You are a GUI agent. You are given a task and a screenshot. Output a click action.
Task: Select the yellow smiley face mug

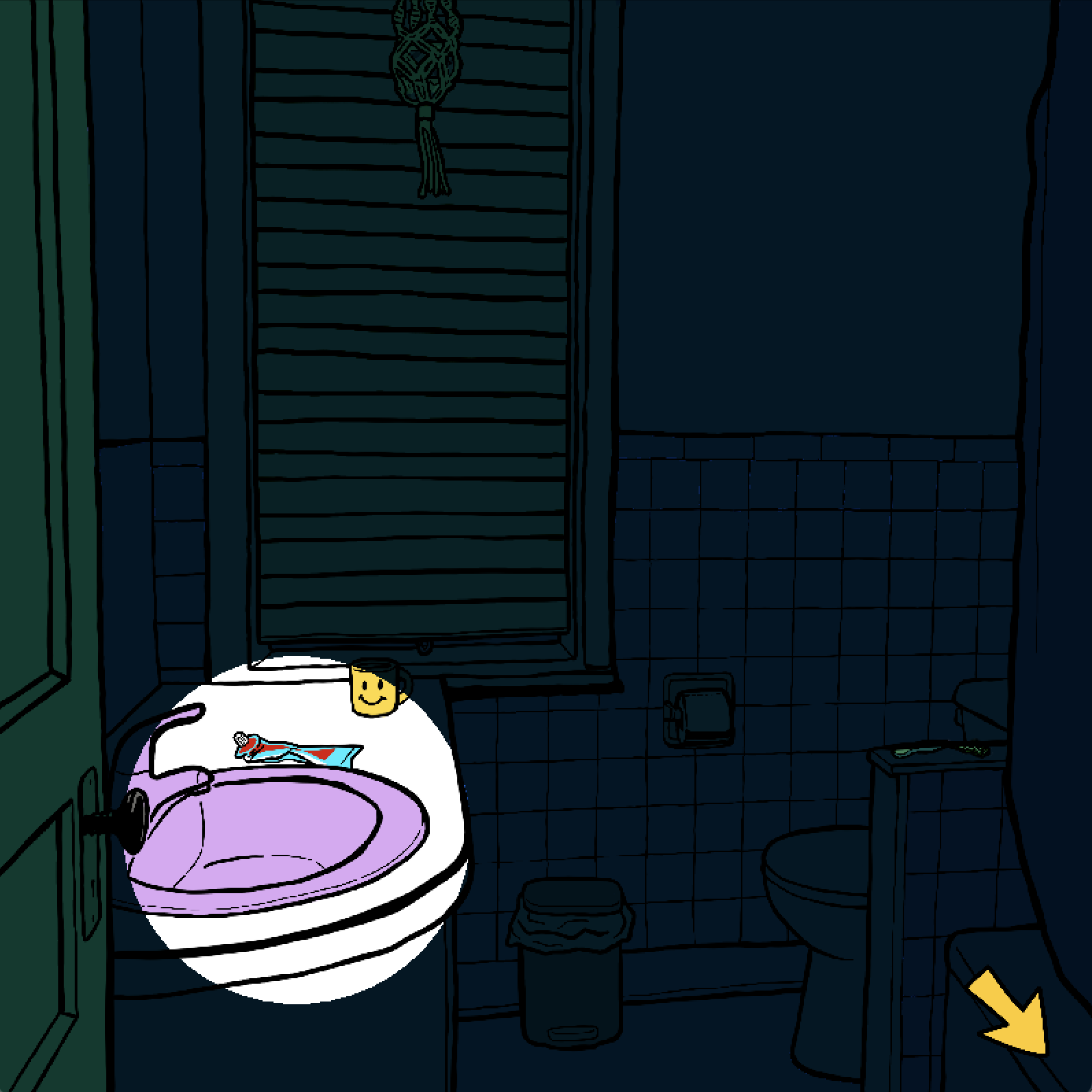pos(376,688)
